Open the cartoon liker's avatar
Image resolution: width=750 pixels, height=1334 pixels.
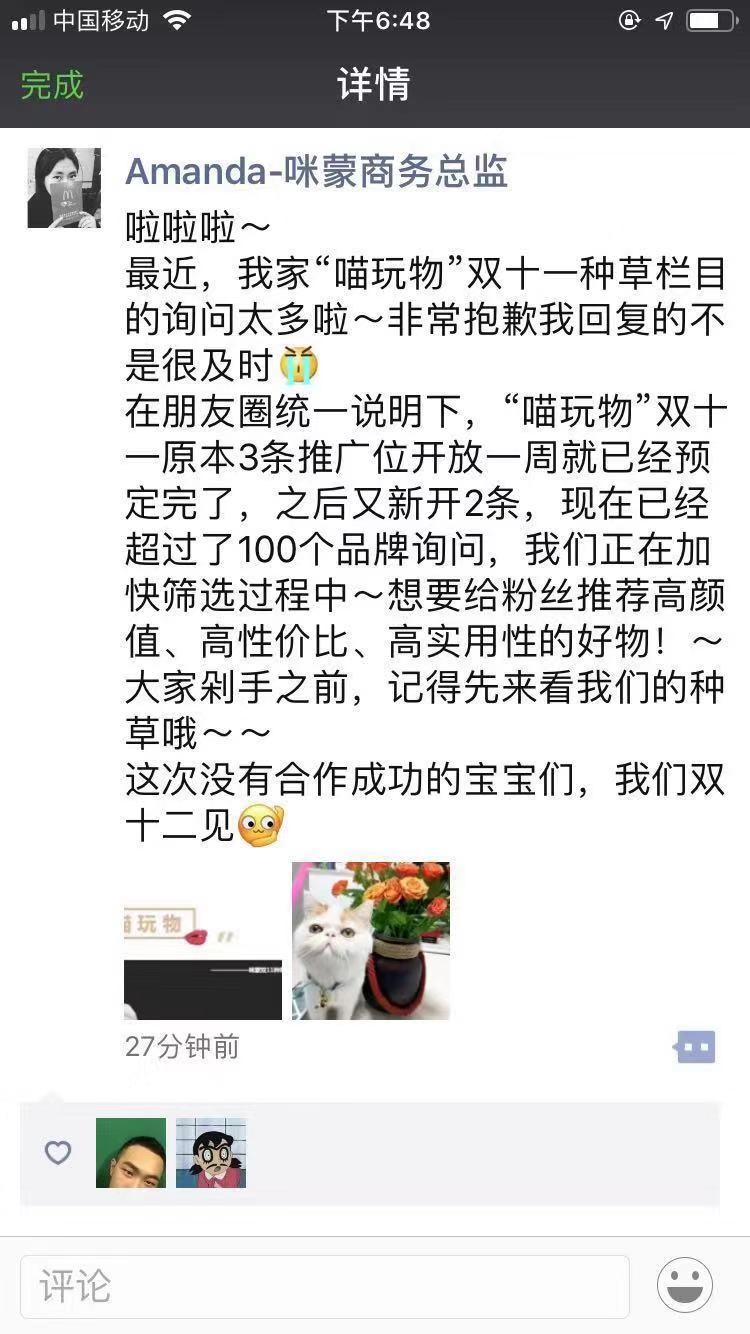tap(211, 1153)
